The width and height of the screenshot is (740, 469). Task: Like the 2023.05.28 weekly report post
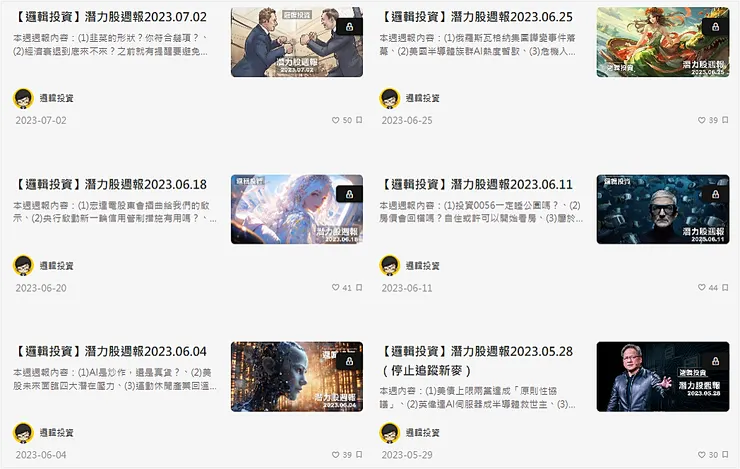click(702, 454)
